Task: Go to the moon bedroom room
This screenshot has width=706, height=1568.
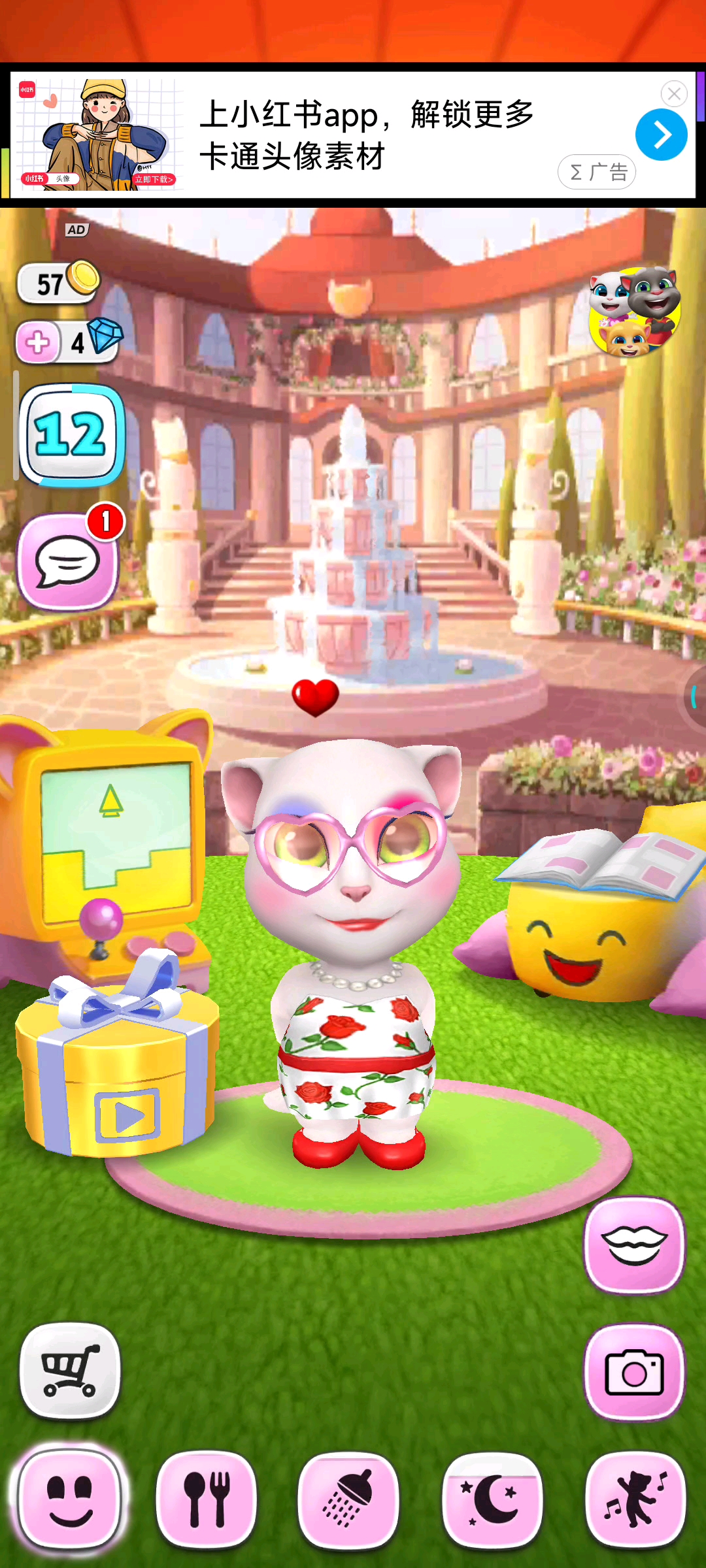Action: (492, 1498)
